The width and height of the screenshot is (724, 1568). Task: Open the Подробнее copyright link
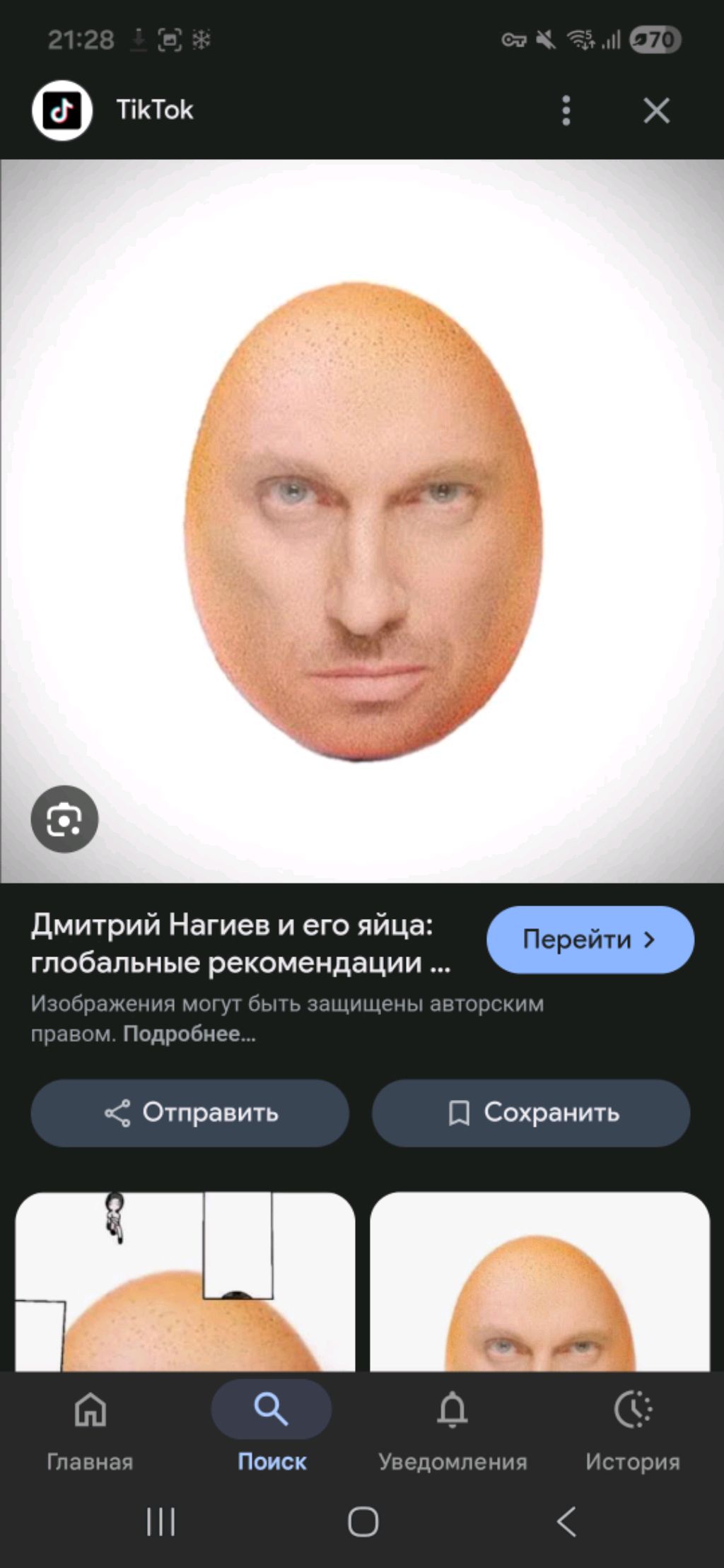[x=189, y=1034]
